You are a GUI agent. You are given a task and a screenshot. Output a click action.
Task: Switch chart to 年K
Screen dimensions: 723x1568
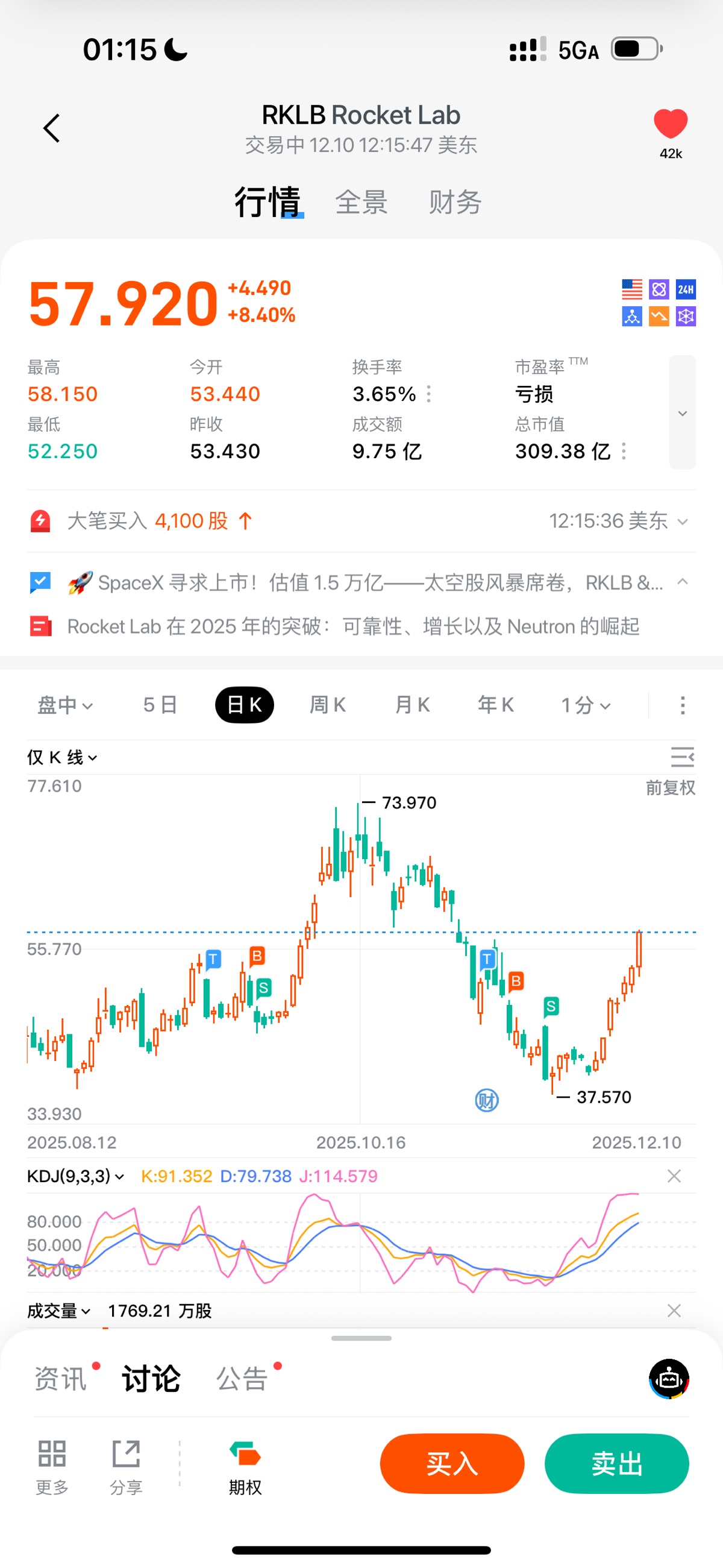tap(495, 705)
